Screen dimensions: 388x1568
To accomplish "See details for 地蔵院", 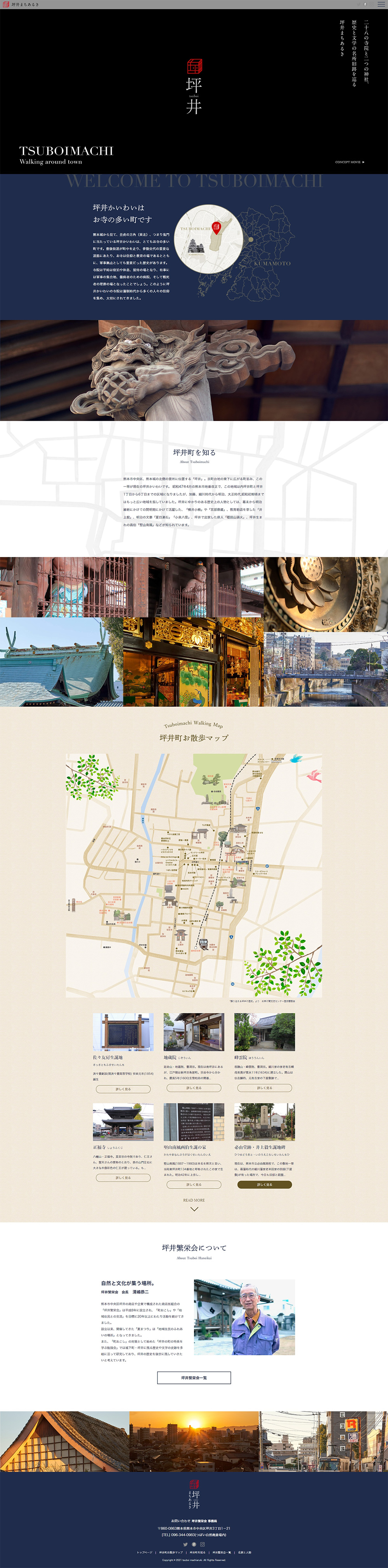I will point(194,1088).
